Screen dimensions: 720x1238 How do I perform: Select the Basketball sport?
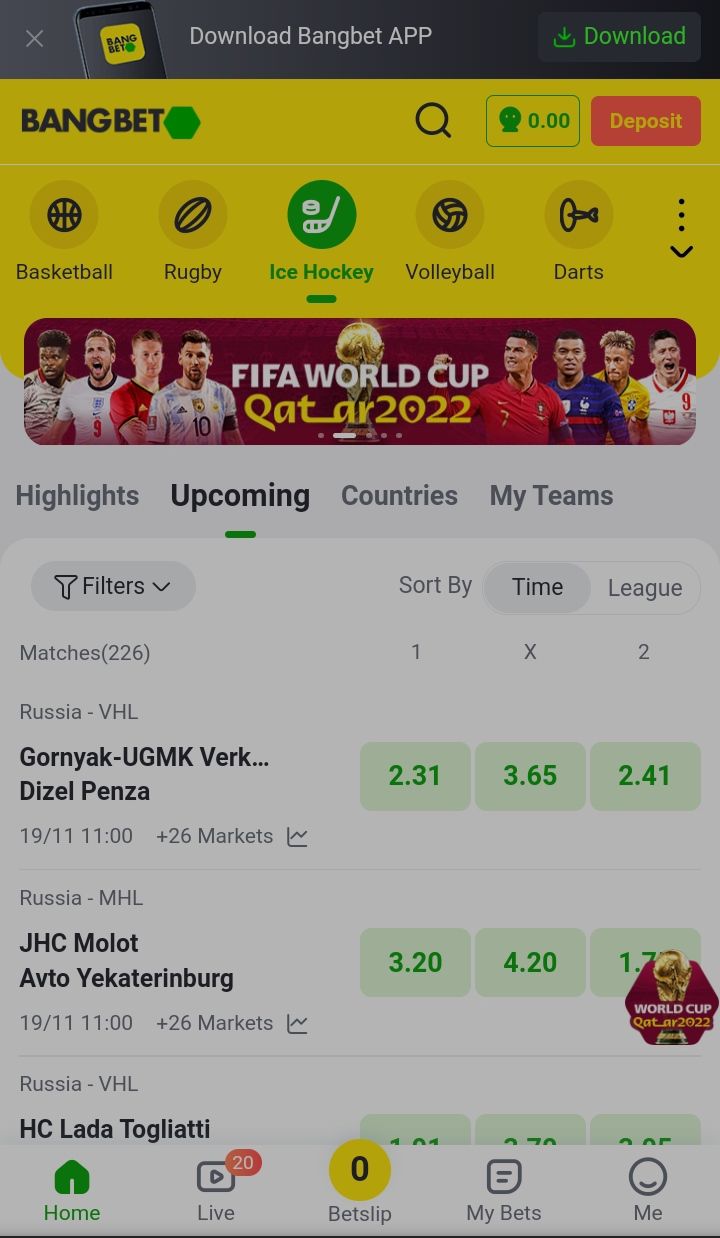pyautogui.click(x=64, y=231)
